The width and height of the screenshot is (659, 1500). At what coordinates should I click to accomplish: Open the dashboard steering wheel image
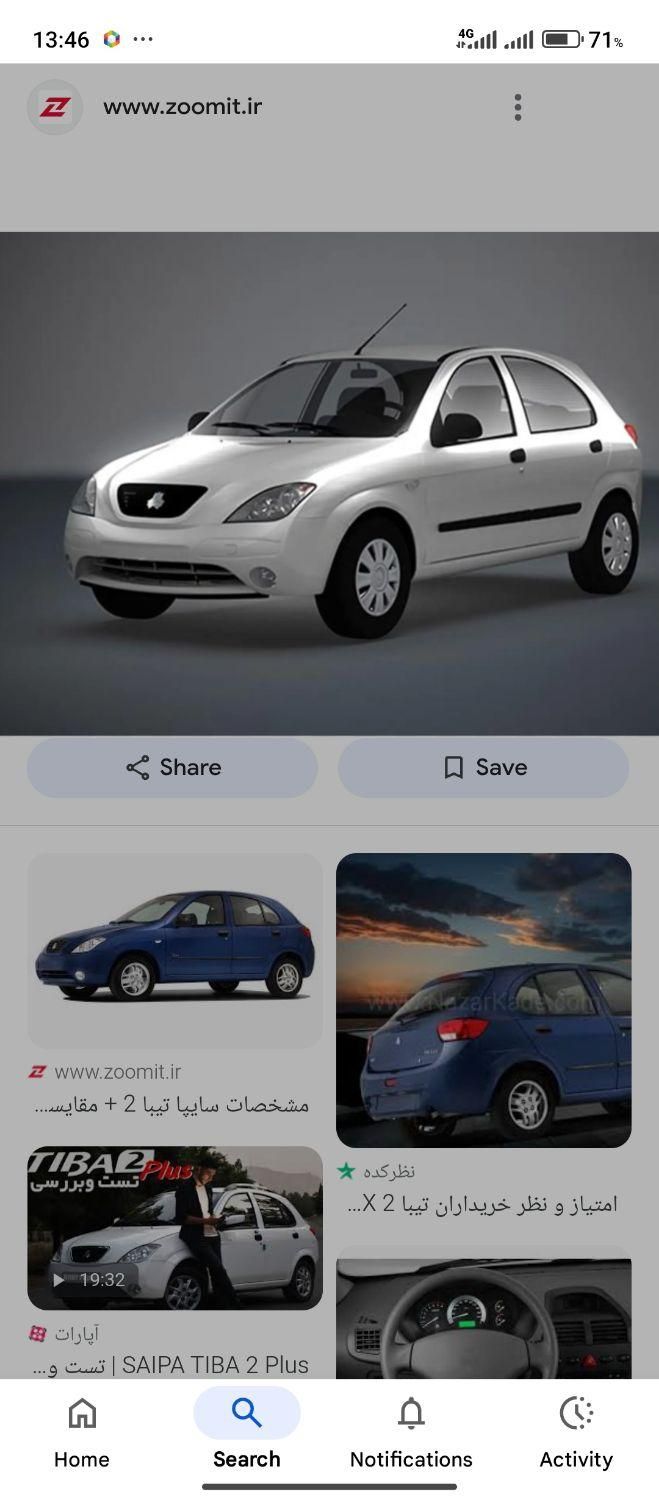(484, 1315)
